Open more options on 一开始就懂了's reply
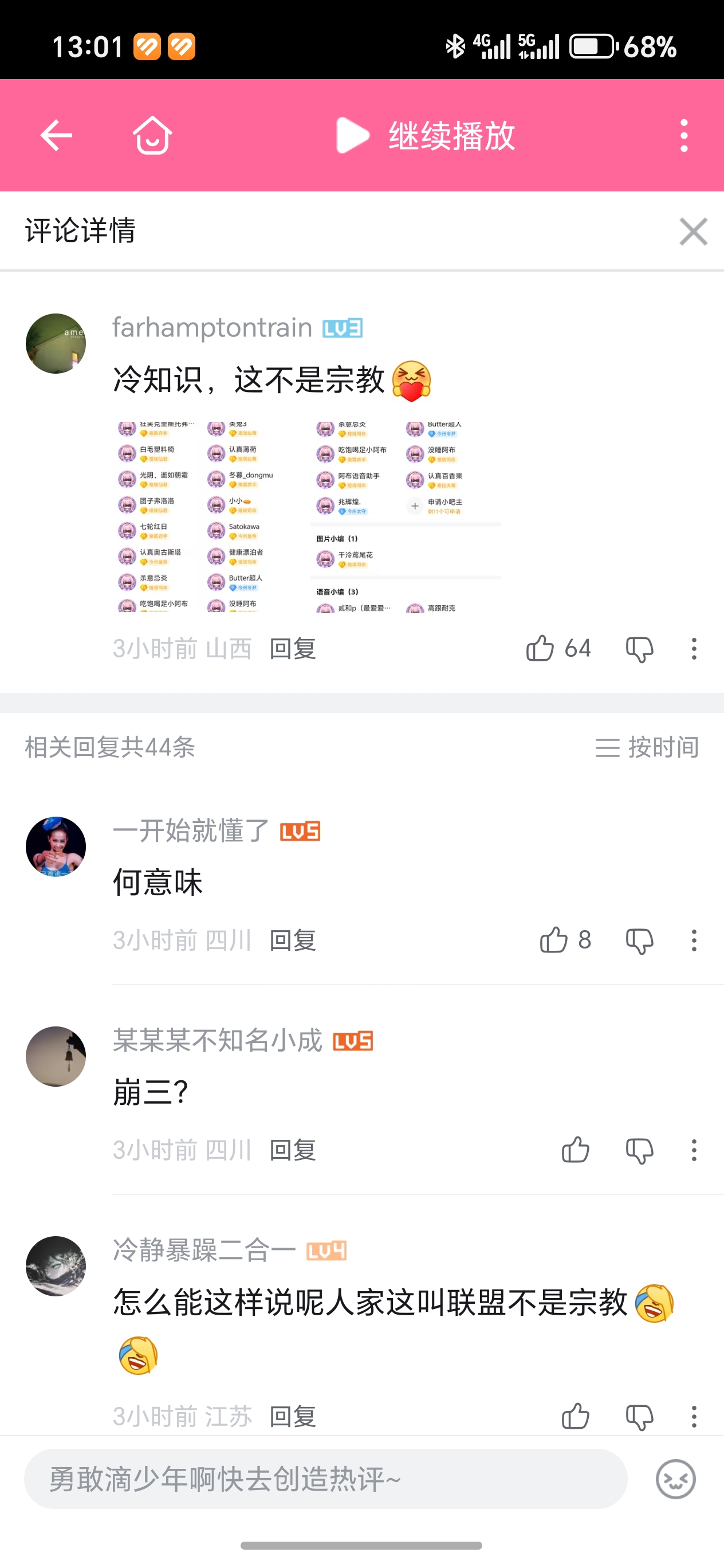This screenshot has height=1568, width=724. (x=694, y=940)
